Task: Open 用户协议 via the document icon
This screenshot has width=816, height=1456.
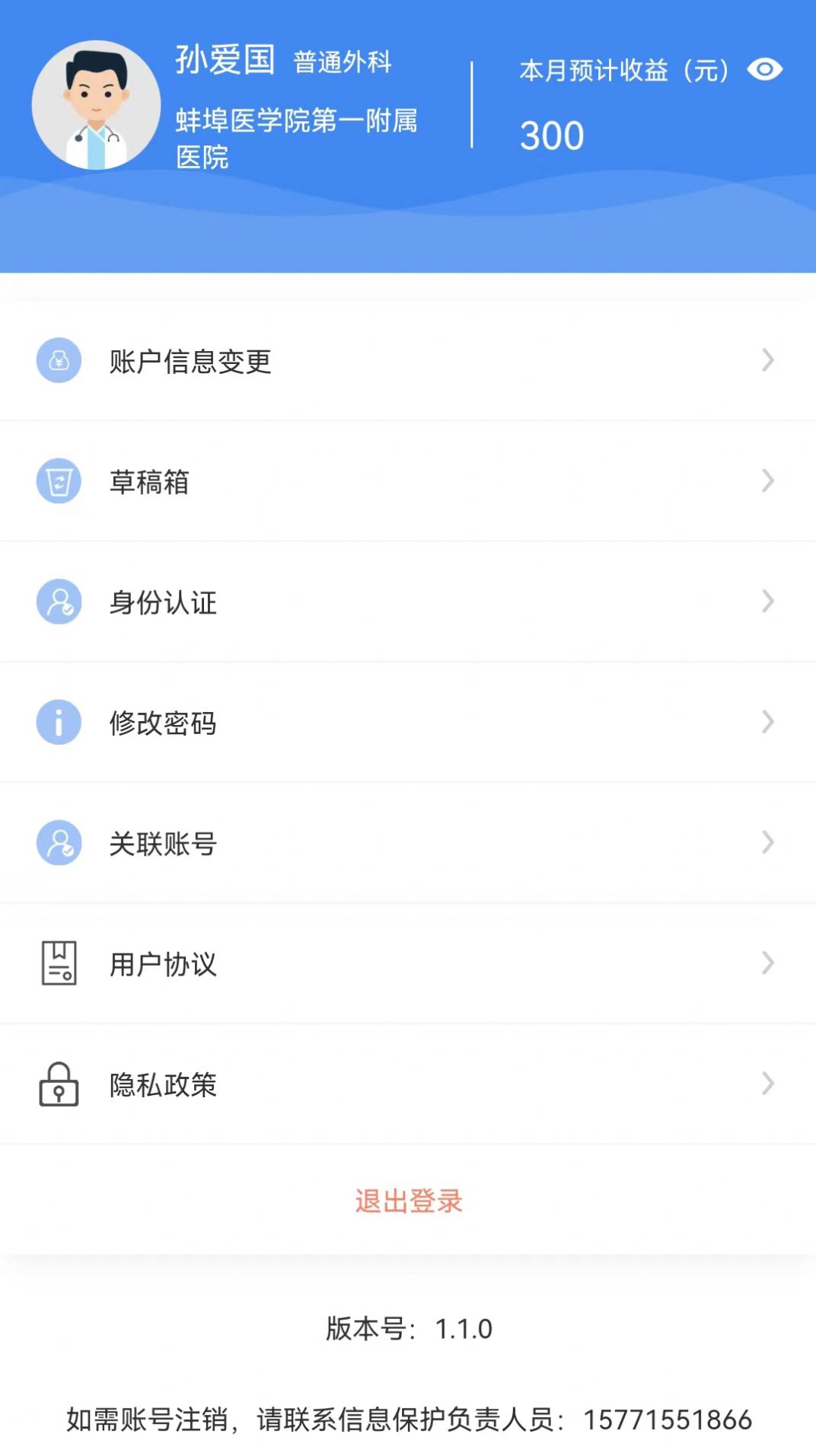Action: pos(58,963)
